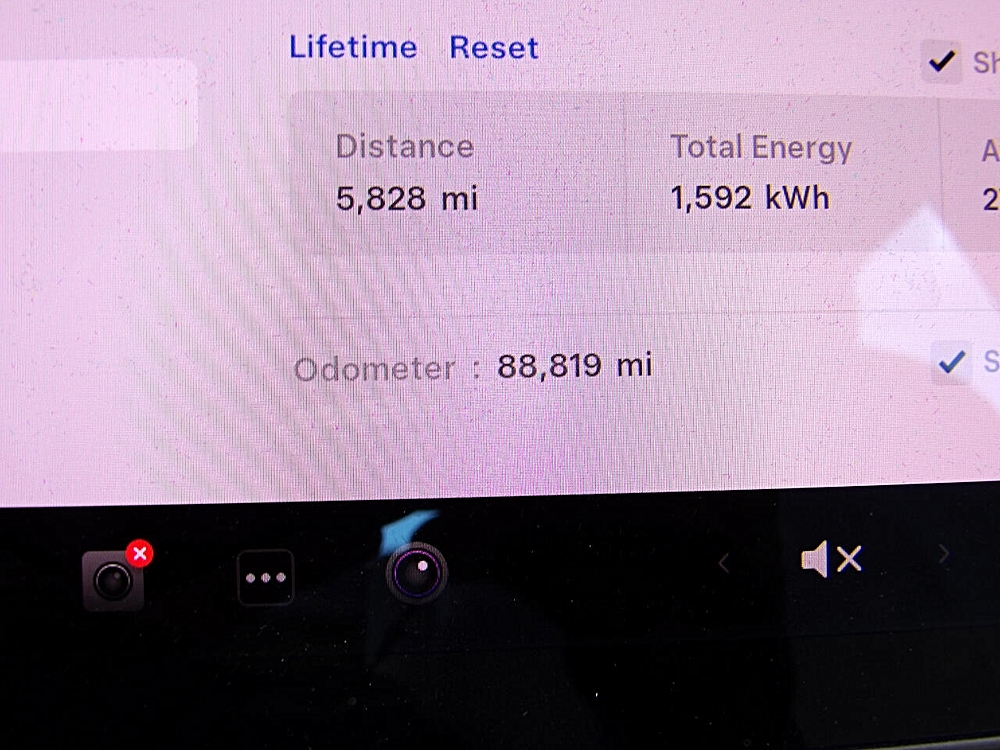
Task: Toggle the blue checkbox beside the Odometer row
Action: [951, 362]
